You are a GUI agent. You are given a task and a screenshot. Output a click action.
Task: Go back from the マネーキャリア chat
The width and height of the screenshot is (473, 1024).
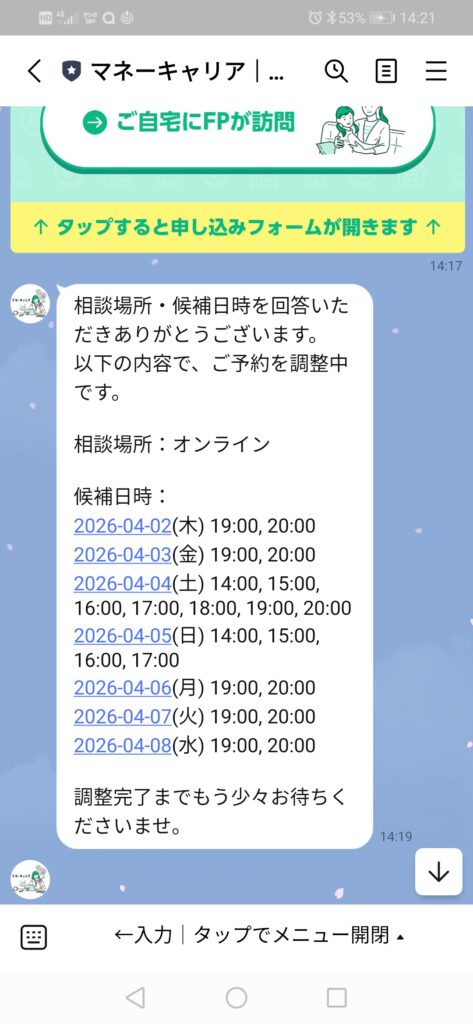(35, 71)
